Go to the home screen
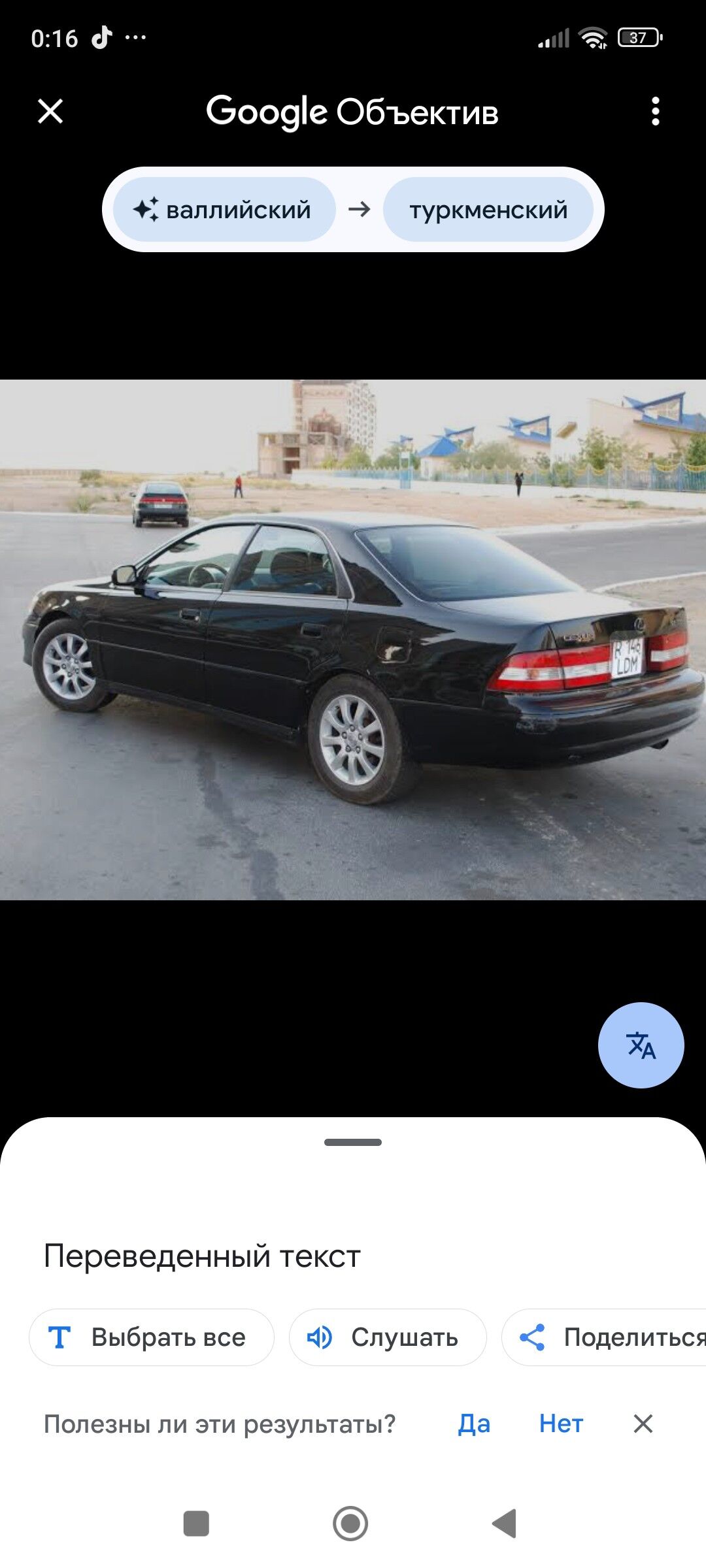The height and width of the screenshot is (1568, 706). (350, 1524)
